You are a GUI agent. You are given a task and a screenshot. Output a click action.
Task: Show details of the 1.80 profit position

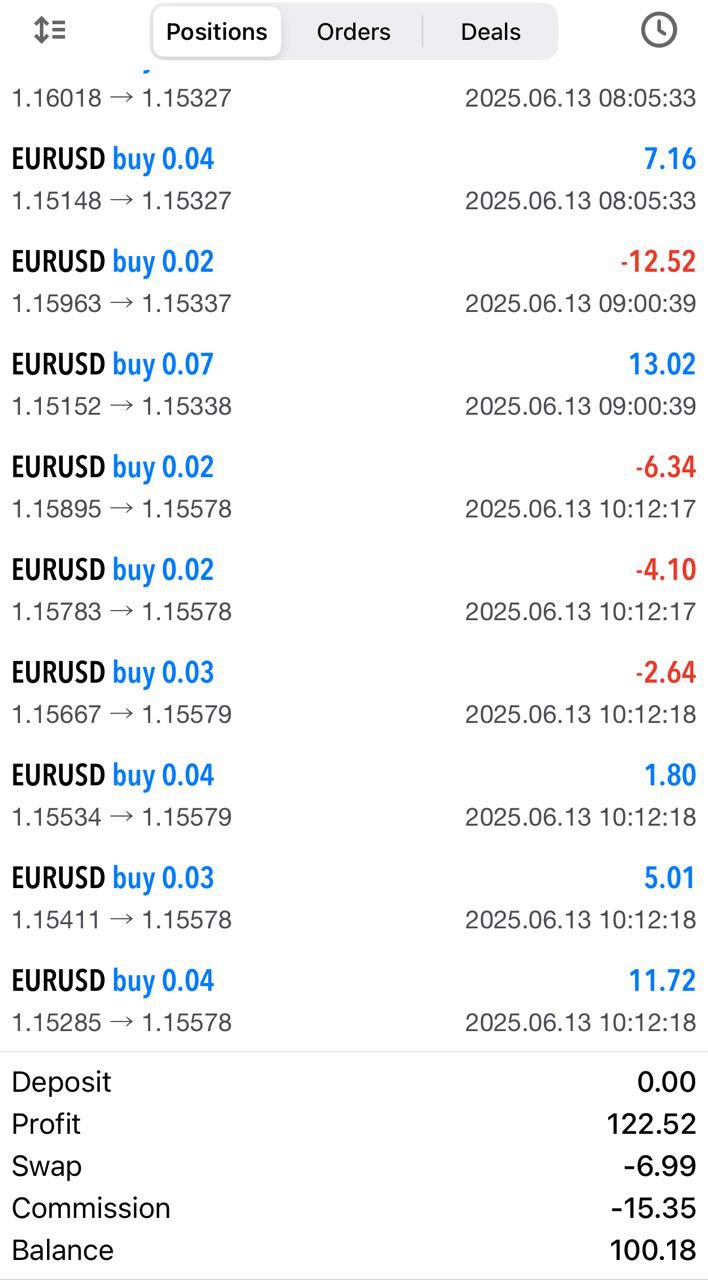tap(353, 795)
